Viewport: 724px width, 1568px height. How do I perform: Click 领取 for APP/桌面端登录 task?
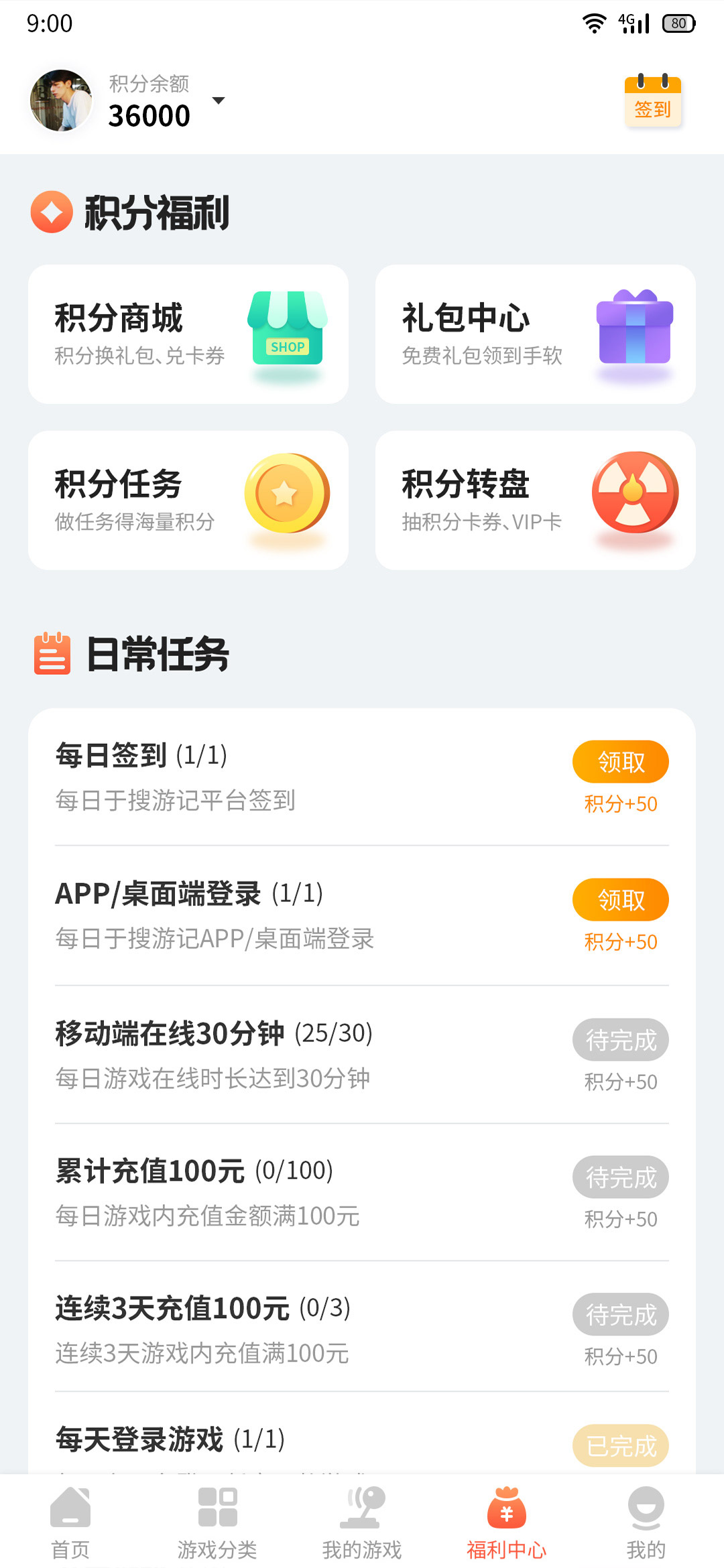620,900
